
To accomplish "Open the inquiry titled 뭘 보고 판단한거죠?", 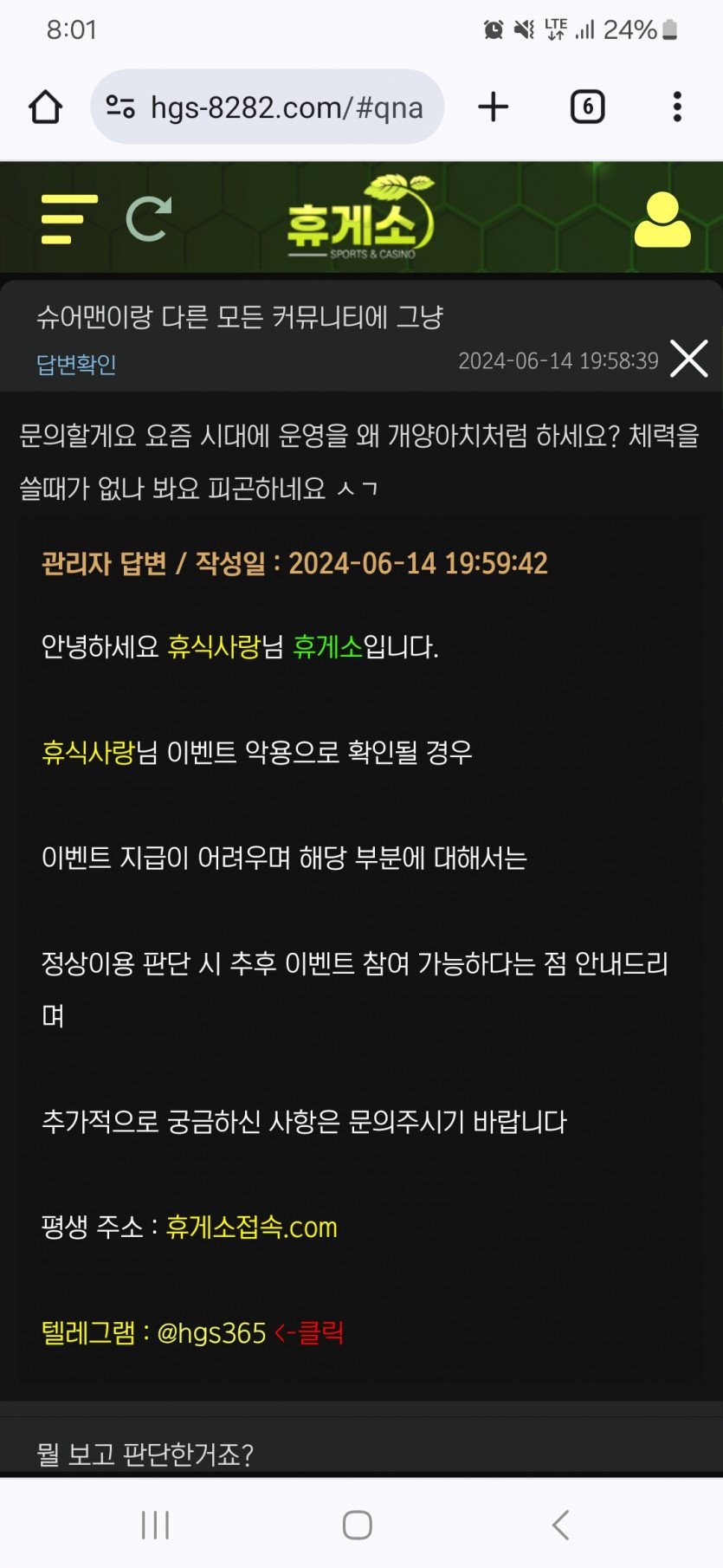I will coord(145,1454).
